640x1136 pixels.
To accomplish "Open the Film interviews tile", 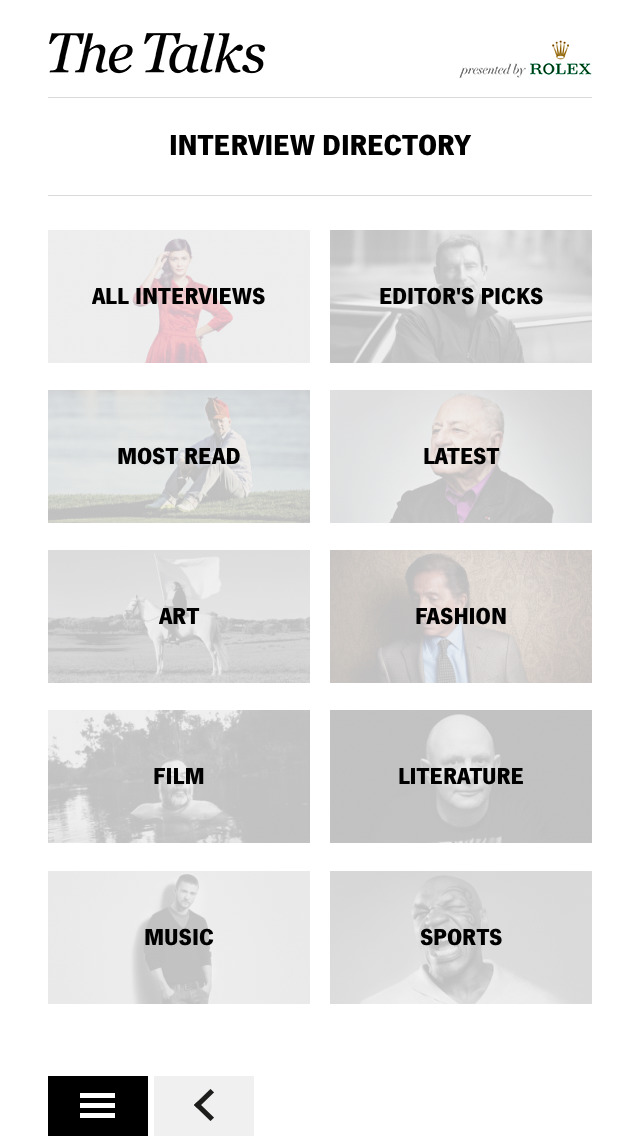I will point(179,776).
